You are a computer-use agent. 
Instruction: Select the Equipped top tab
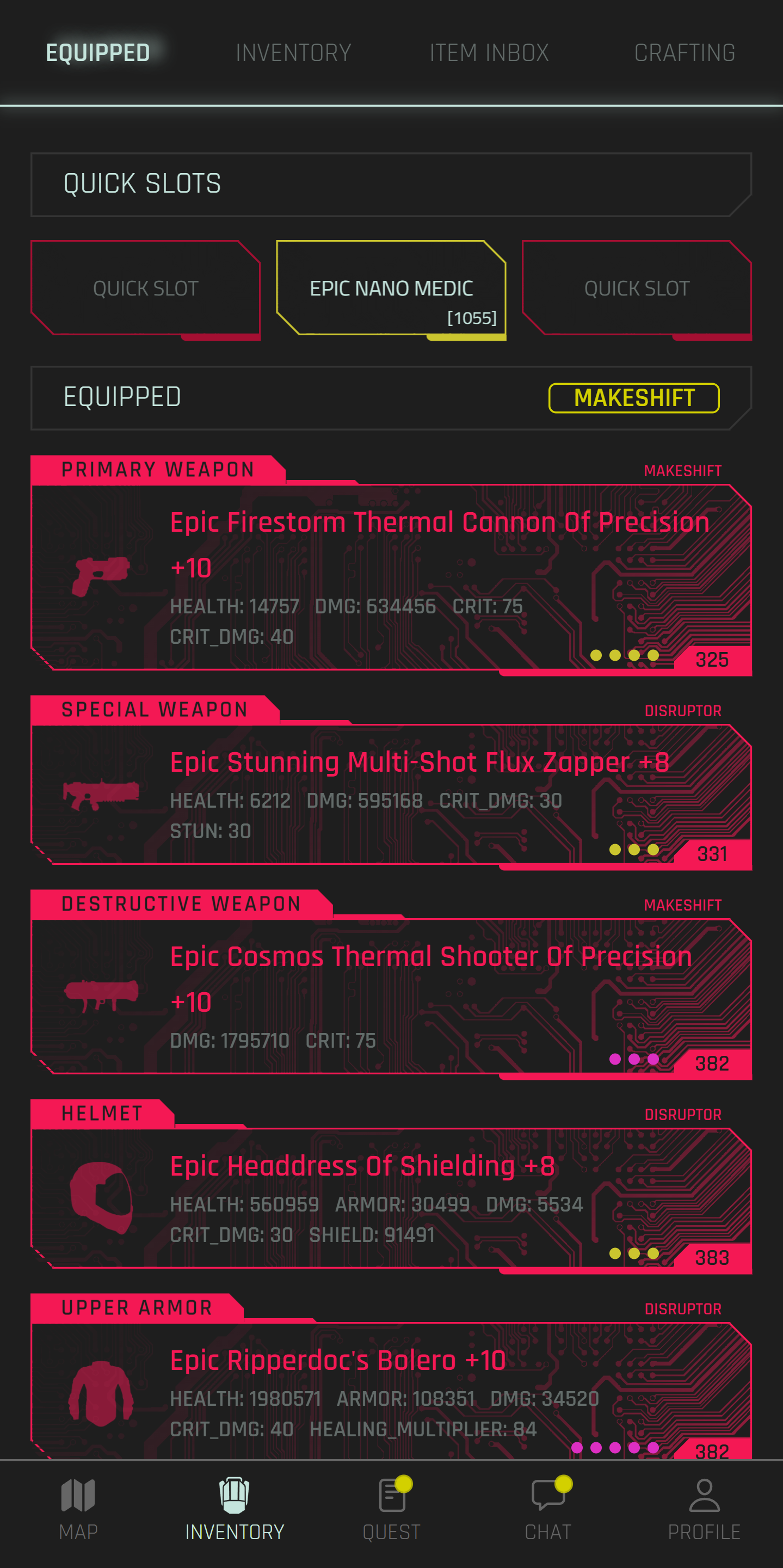click(x=98, y=53)
